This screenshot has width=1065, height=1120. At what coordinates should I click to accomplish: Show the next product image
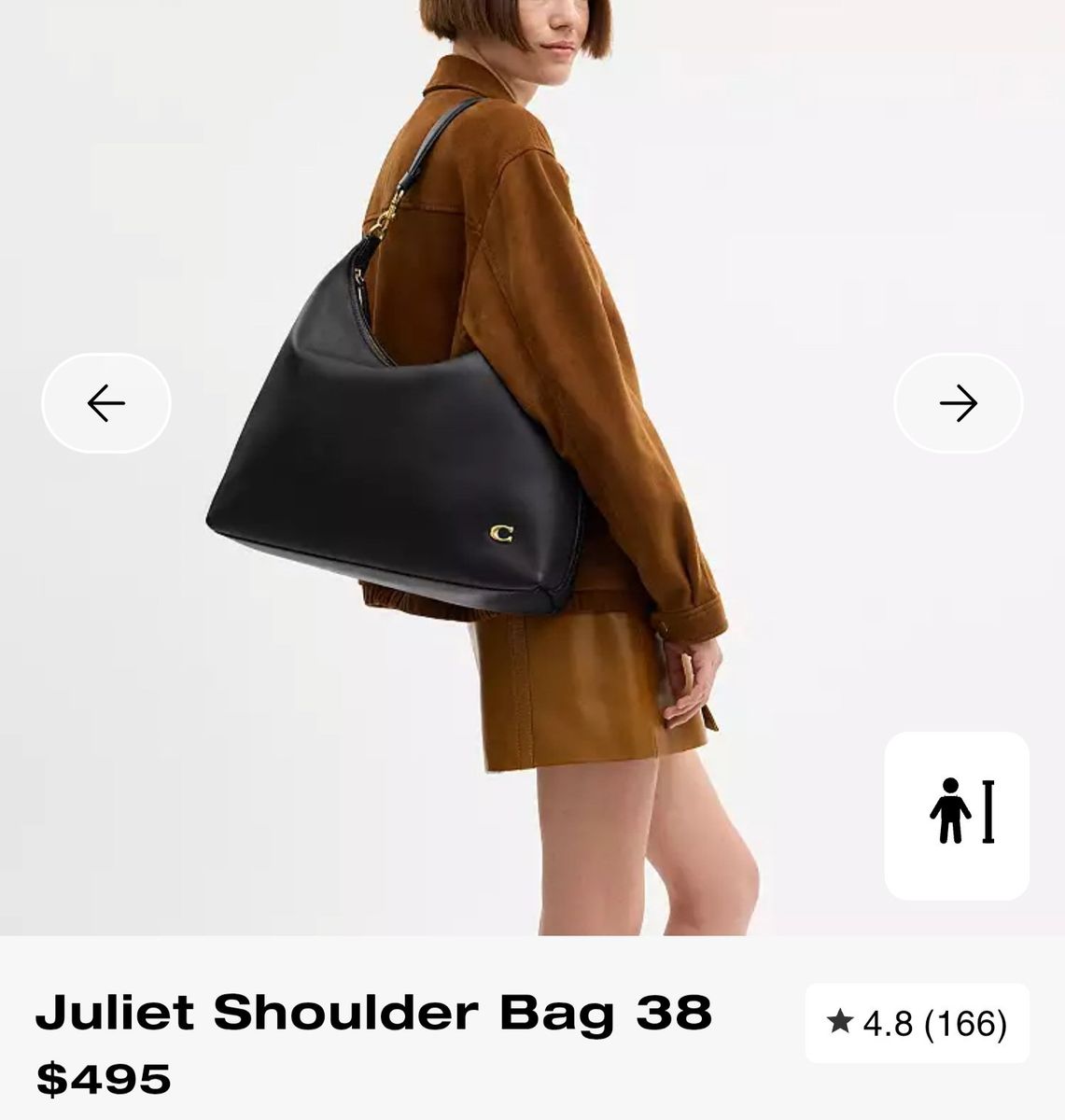point(958,403)
